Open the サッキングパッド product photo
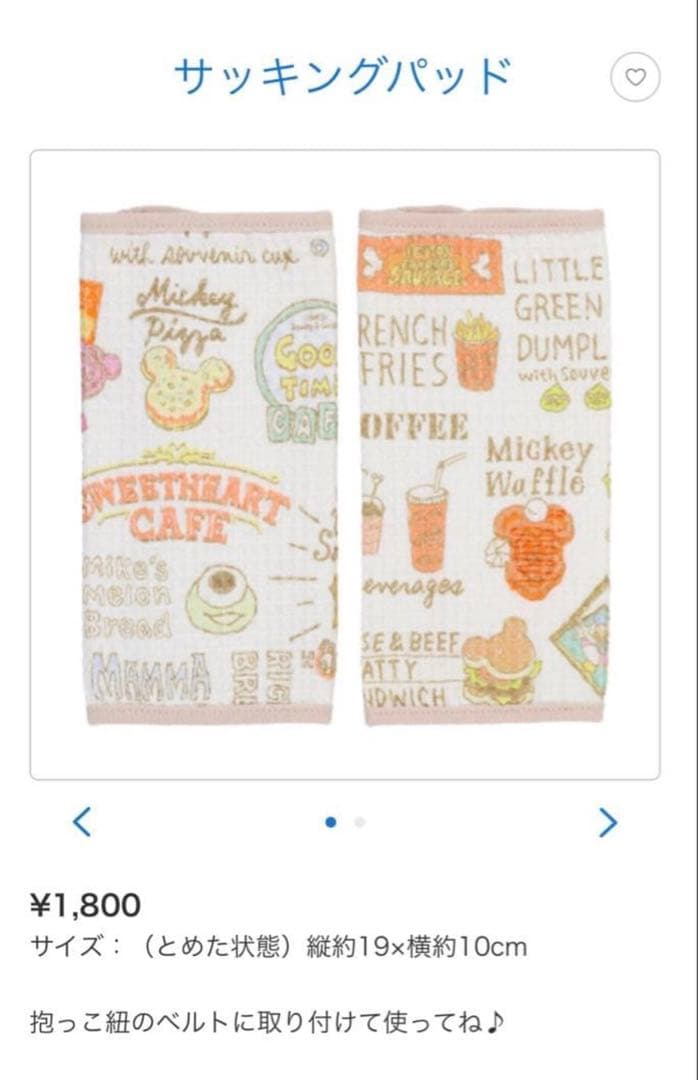The width and height of the screenshot is (698, 1080). click(x=345, y=465)
